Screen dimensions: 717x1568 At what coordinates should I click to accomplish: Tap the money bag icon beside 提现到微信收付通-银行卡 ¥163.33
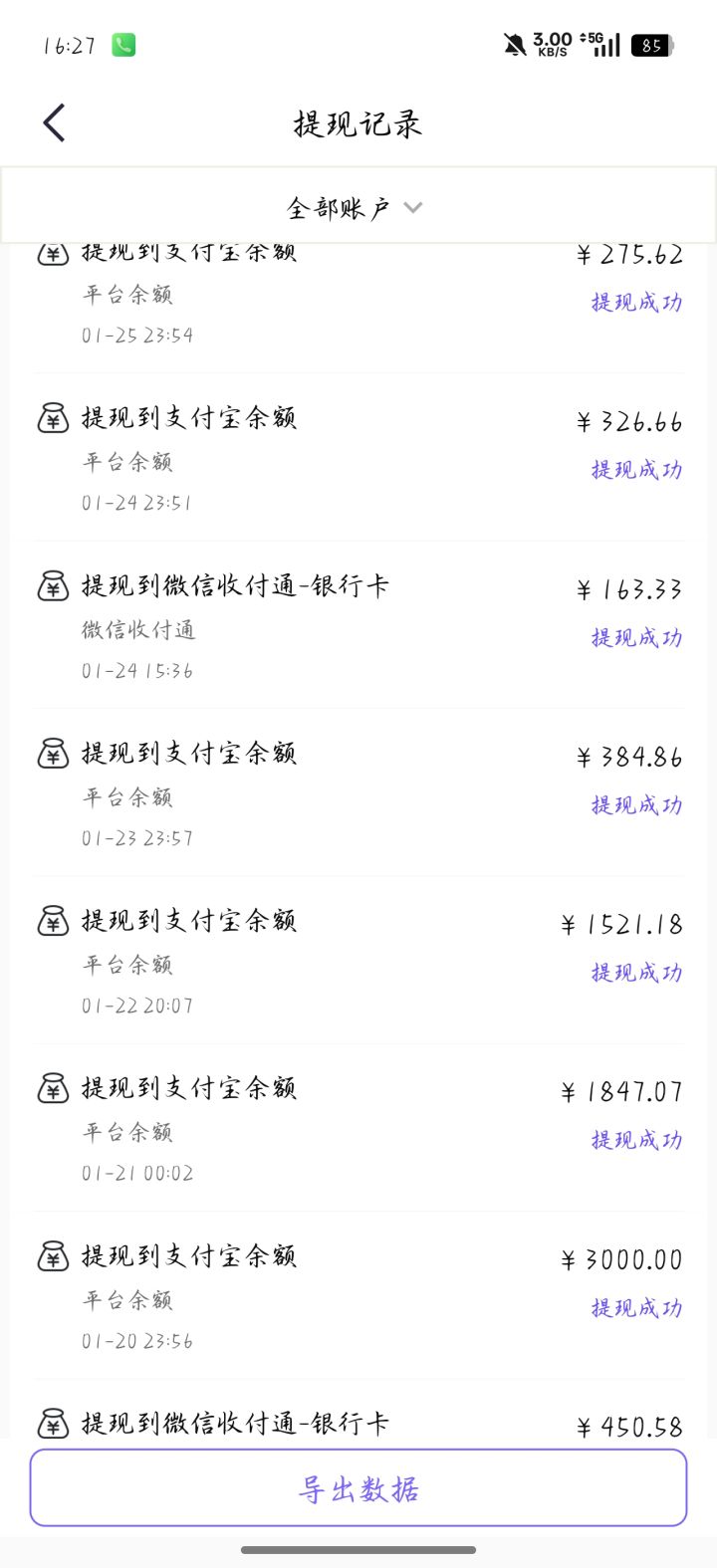tap(55, 587)
